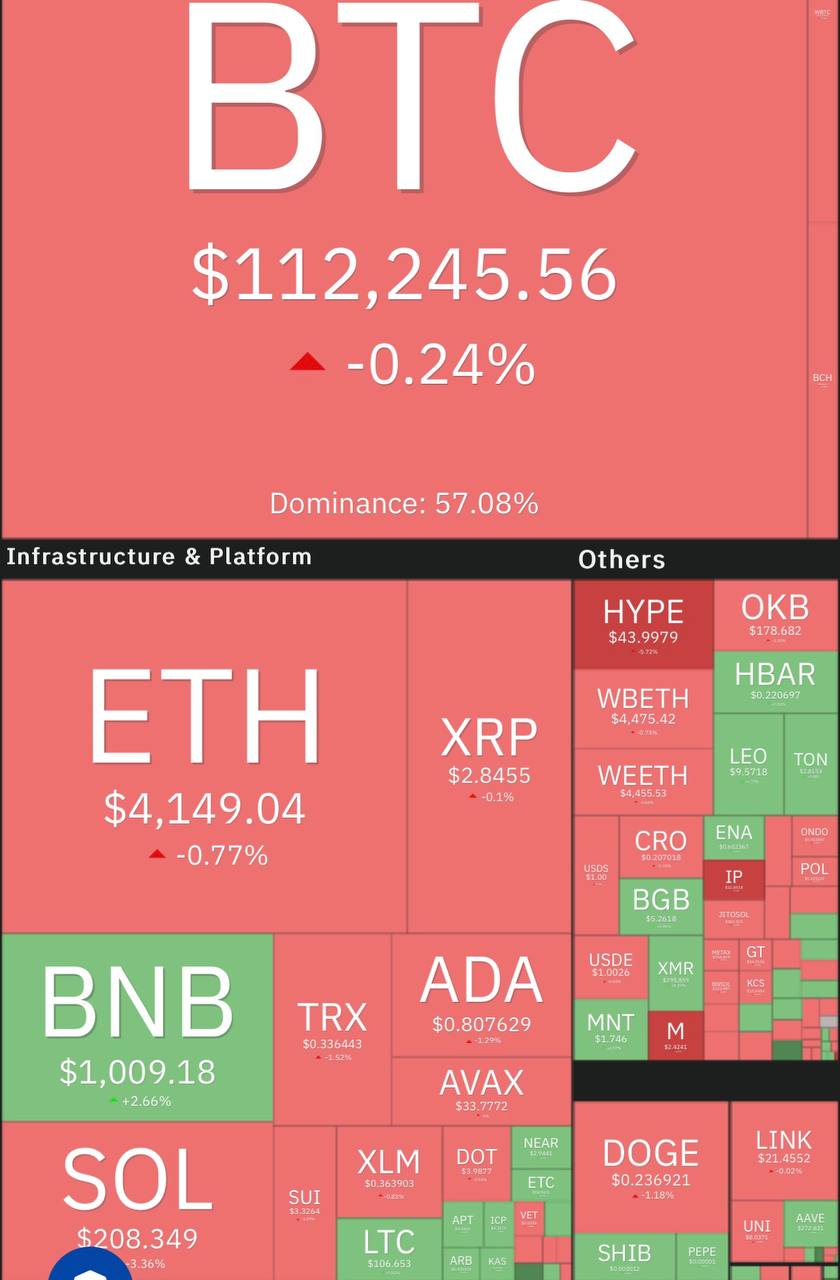
Task: Select the OKB tile
Action: (x=775, y=616)
